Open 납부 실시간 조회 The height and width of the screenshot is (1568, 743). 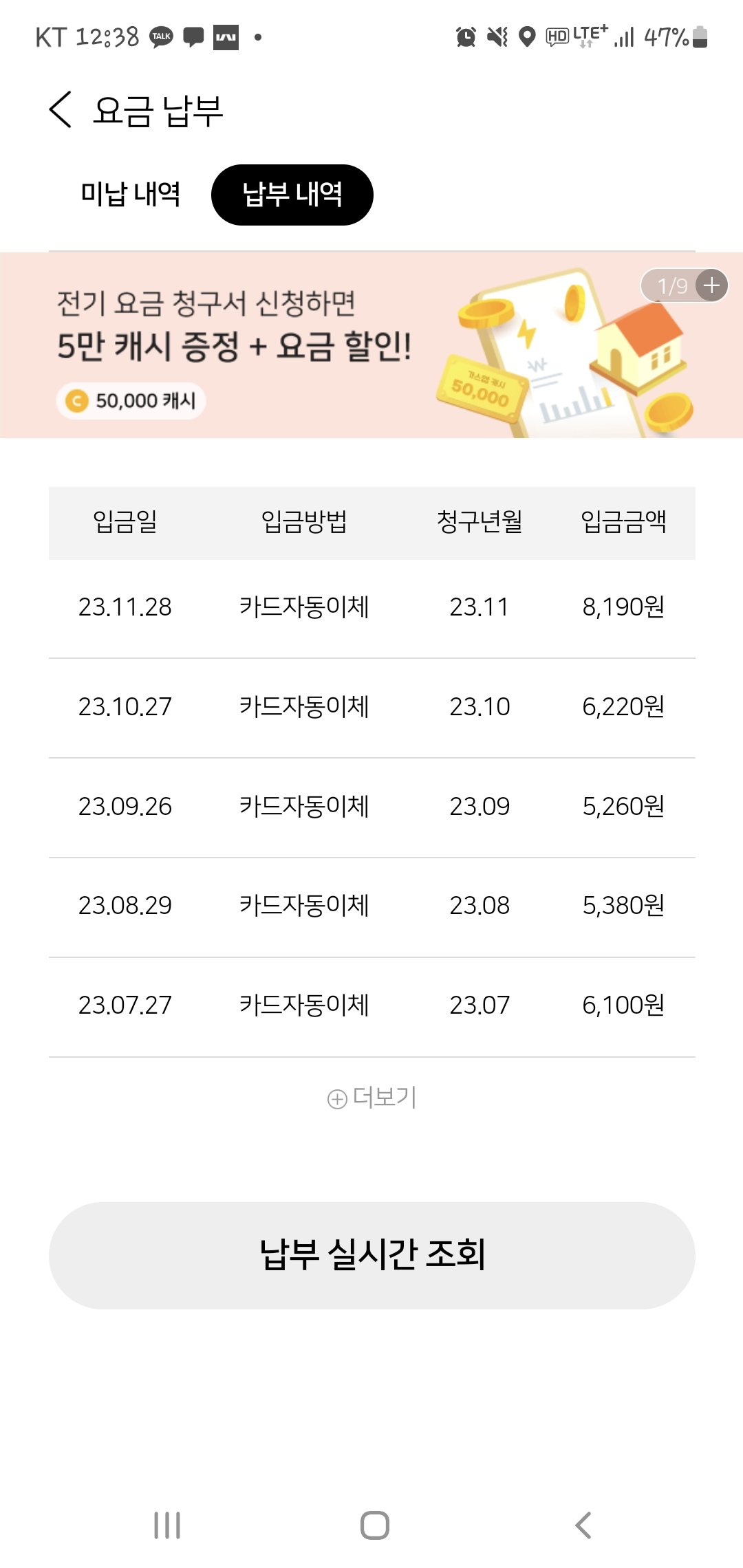(372, 1255)
